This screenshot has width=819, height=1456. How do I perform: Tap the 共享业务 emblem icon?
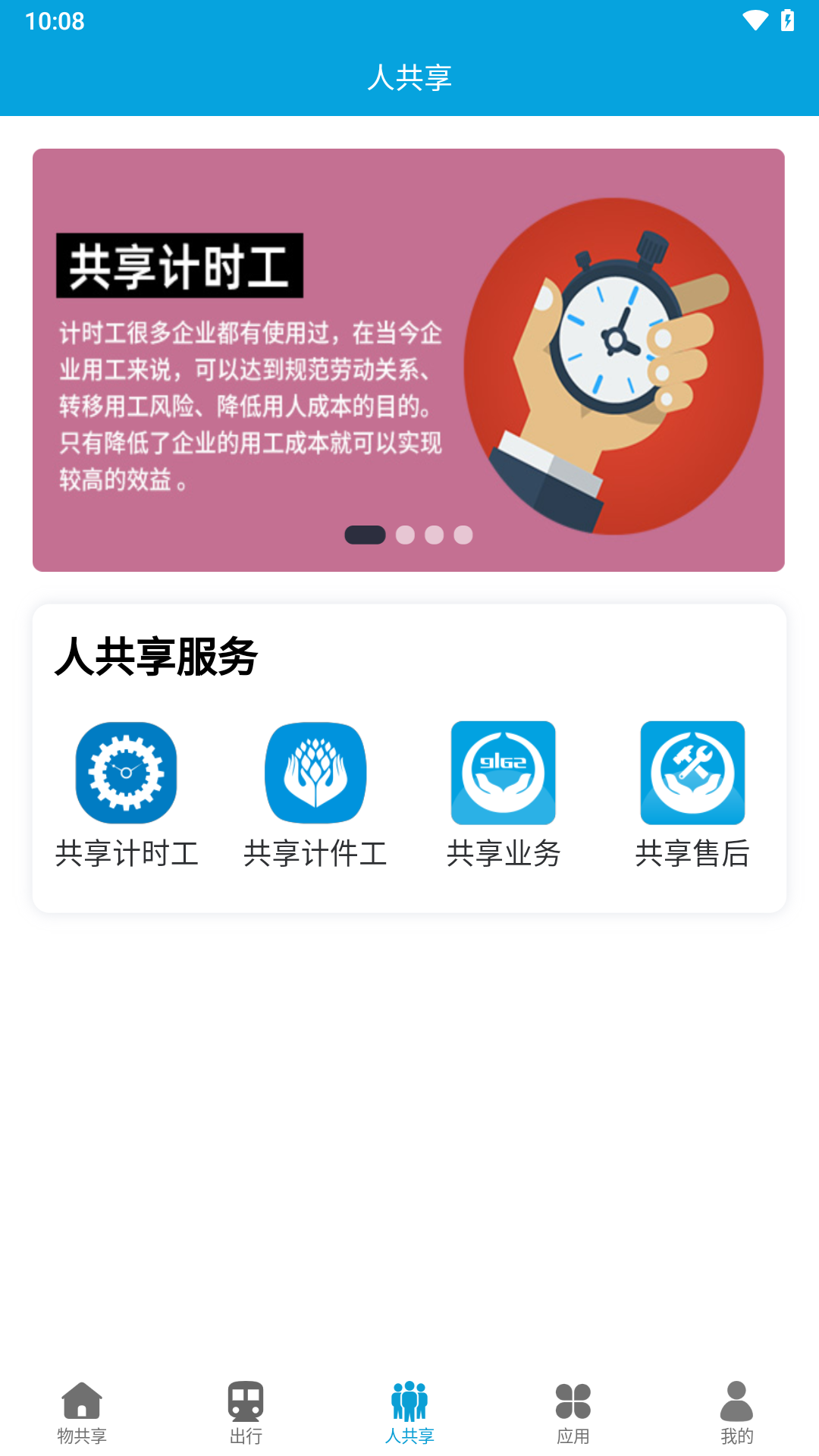pyautogui.click(x=503, y=773)
